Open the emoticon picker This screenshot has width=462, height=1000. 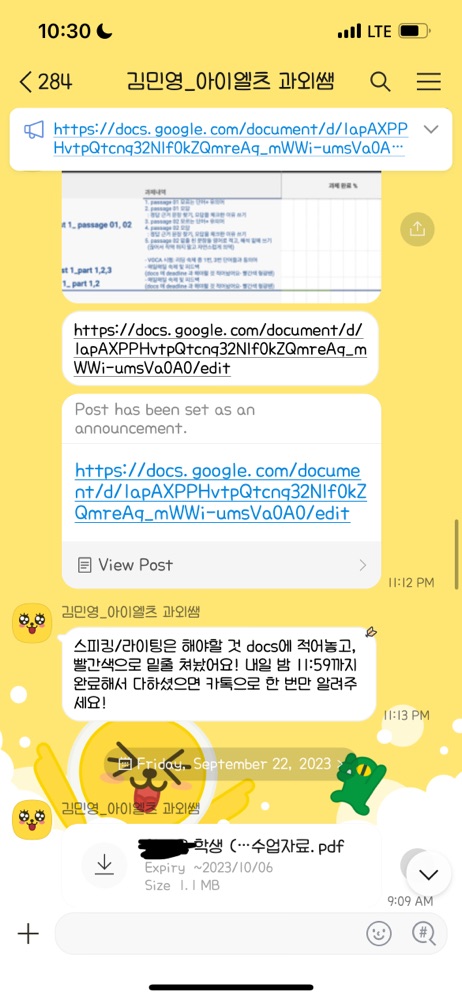378,934
